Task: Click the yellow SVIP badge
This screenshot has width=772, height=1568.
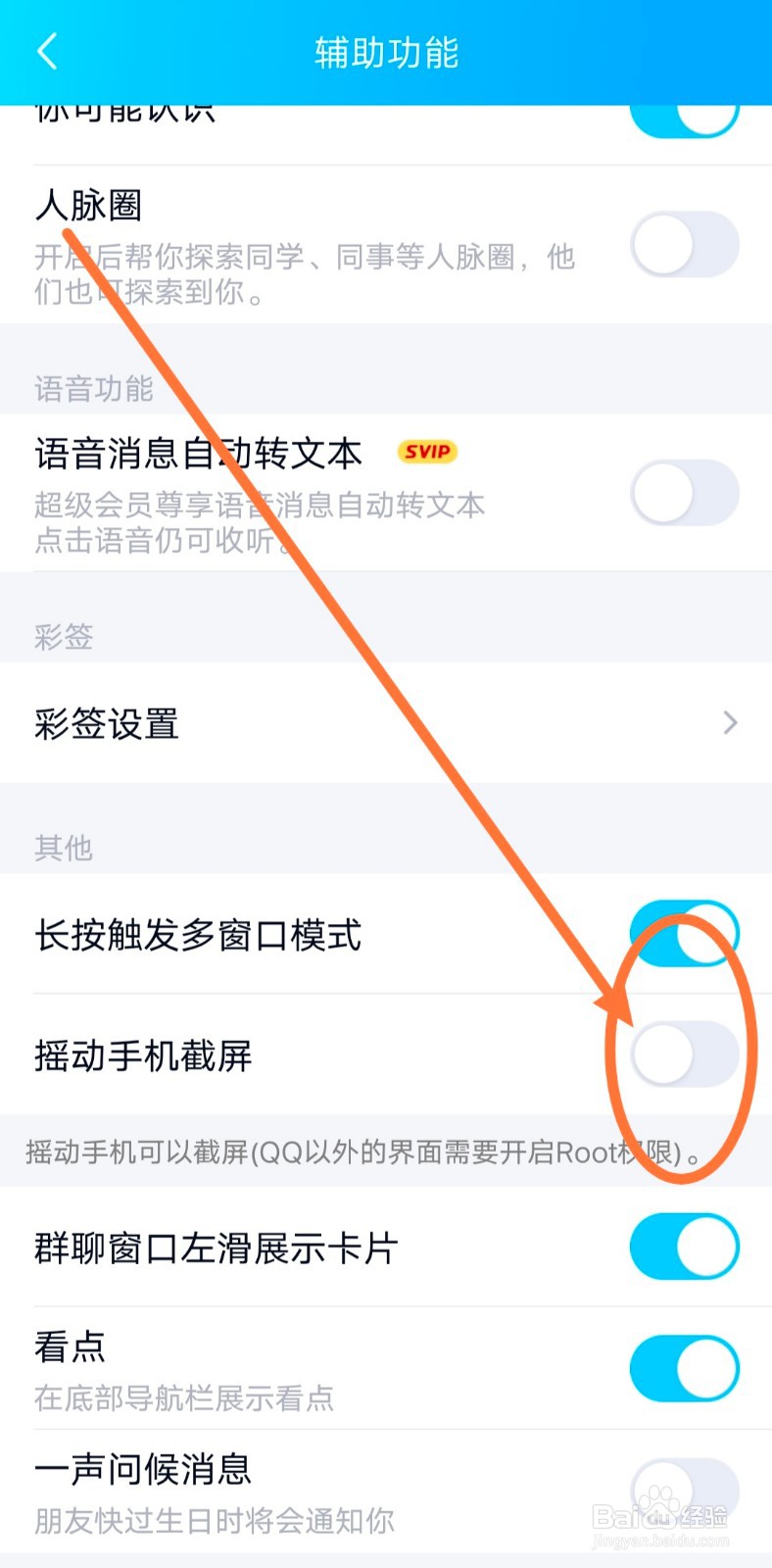Action: point(426,452)
